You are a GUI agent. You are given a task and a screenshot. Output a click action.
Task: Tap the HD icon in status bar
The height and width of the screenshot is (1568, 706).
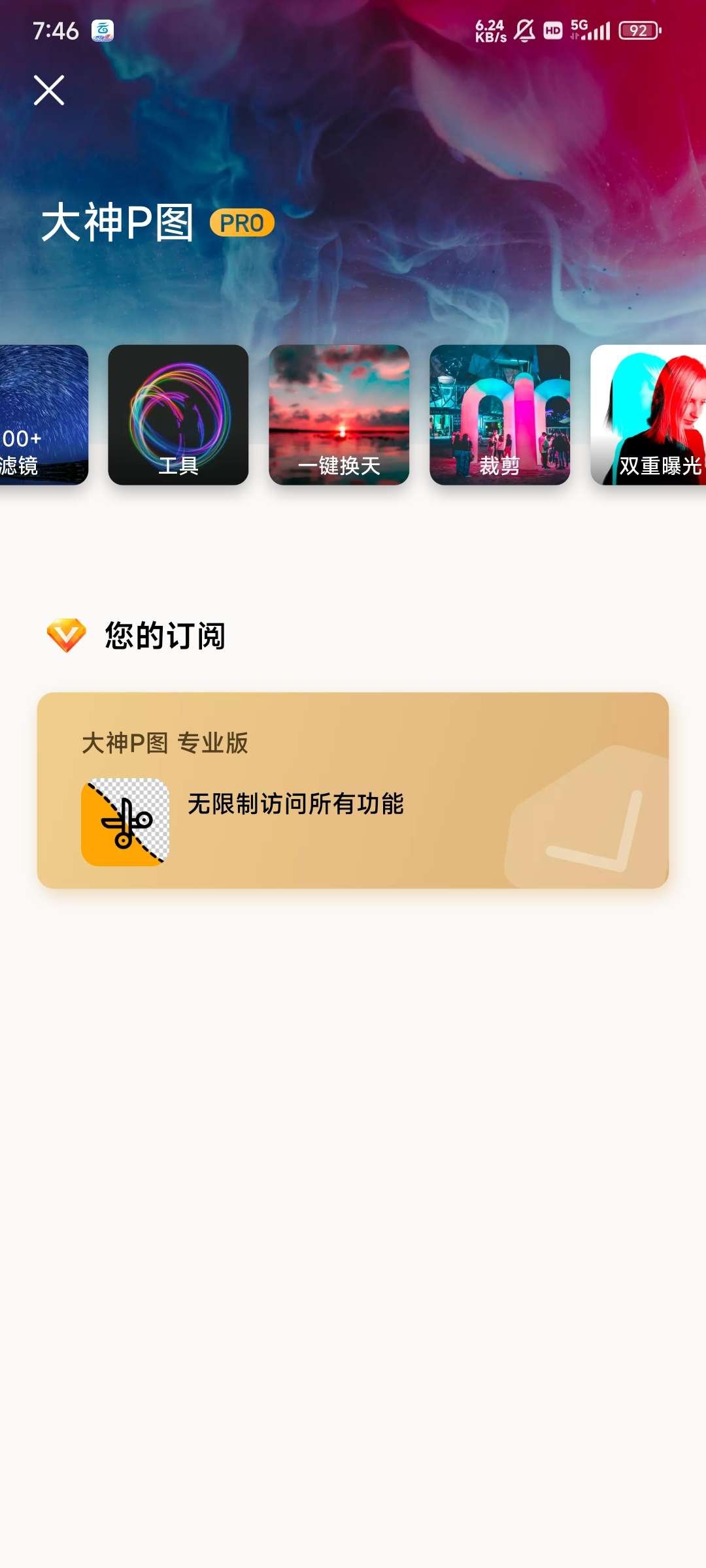[552, 29]
